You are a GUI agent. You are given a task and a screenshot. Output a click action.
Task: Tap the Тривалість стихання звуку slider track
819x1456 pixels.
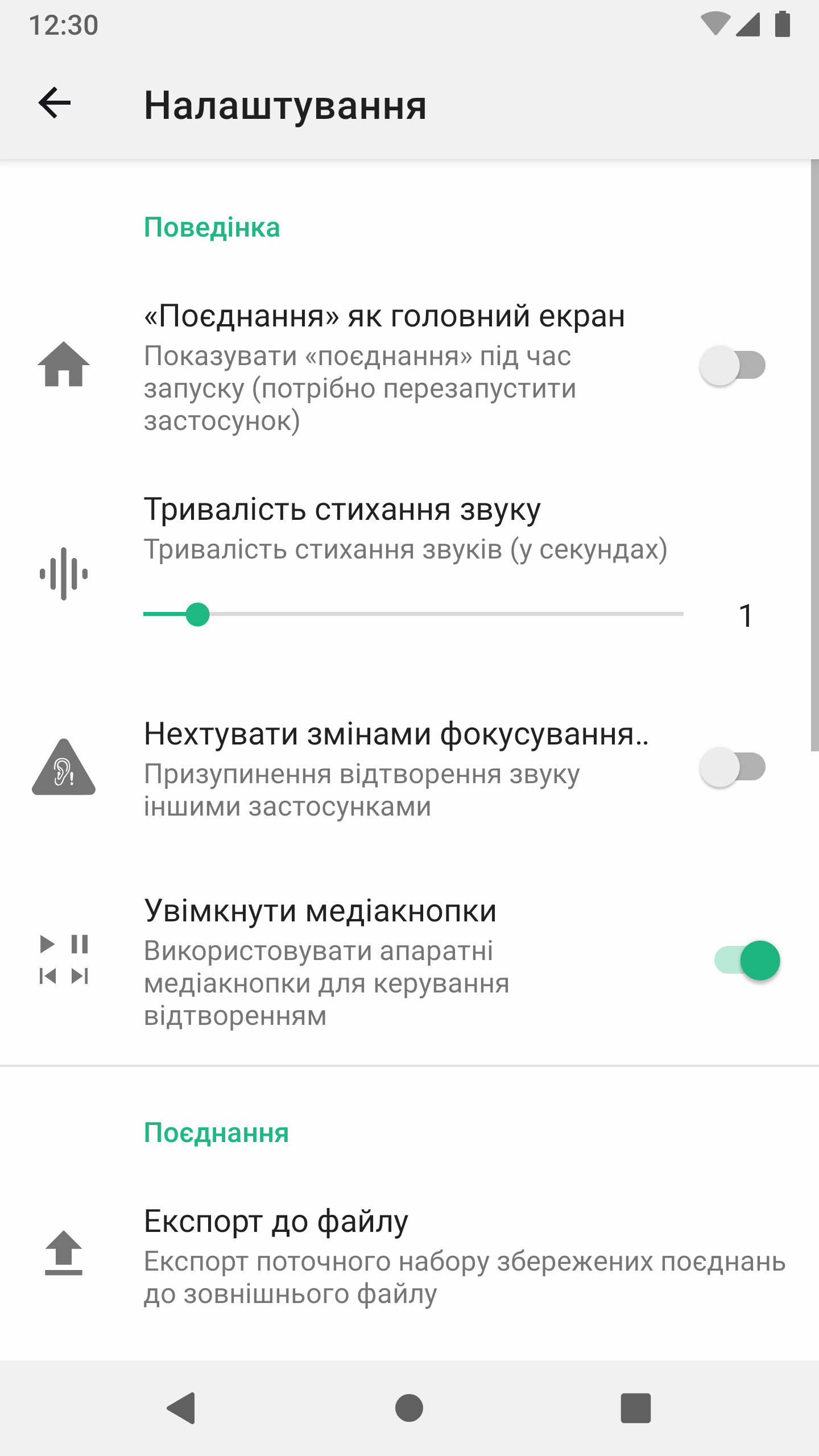pyautogui.click(x=413, y=614)
